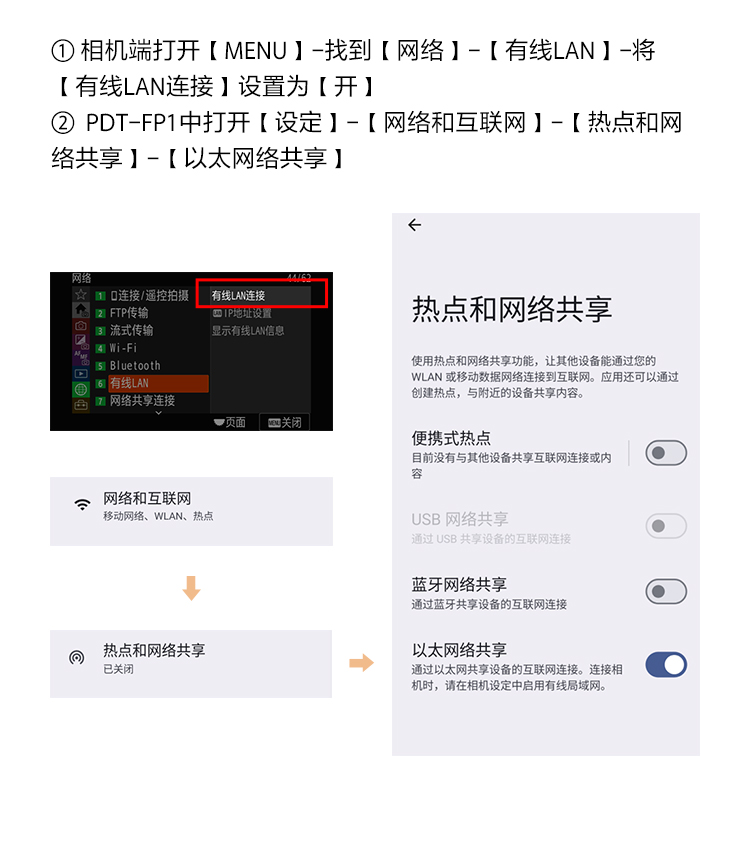Tap the back arrow on the hotspot settings screen
This screenshot has width=750, height=844.
coord(415,225)
